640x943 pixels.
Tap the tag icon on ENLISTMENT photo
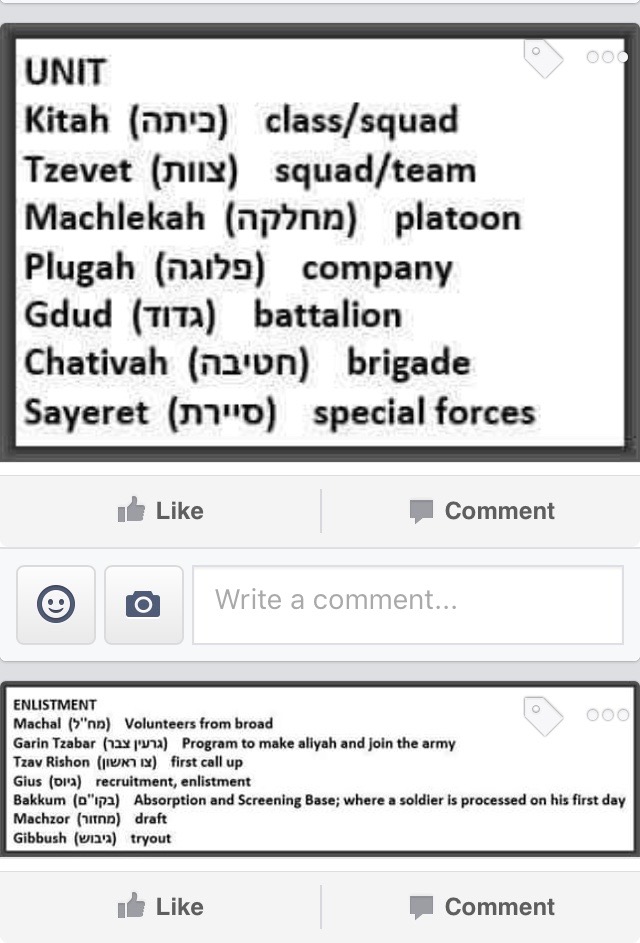543,715
